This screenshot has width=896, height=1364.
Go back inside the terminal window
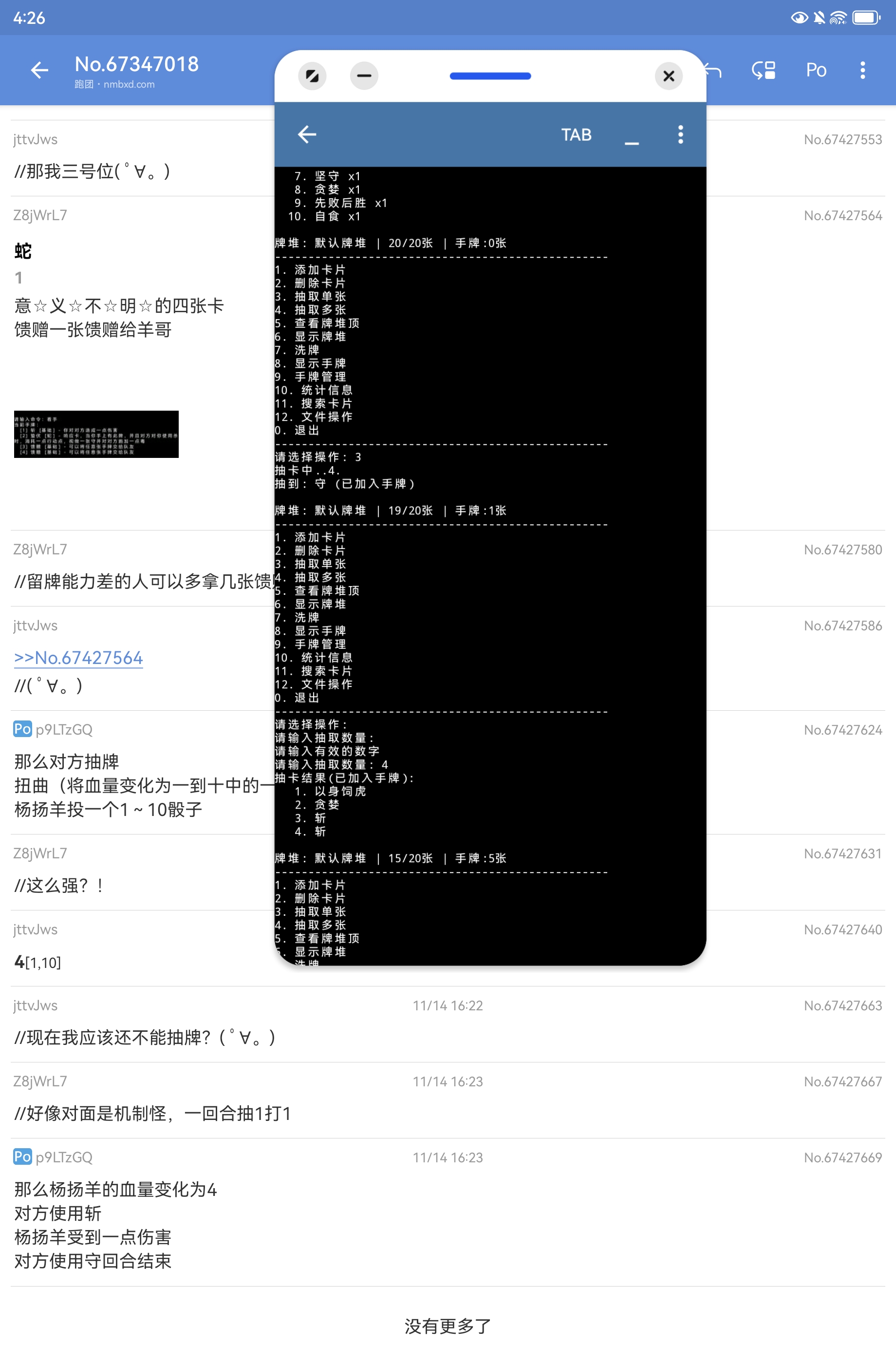point(307,135)
